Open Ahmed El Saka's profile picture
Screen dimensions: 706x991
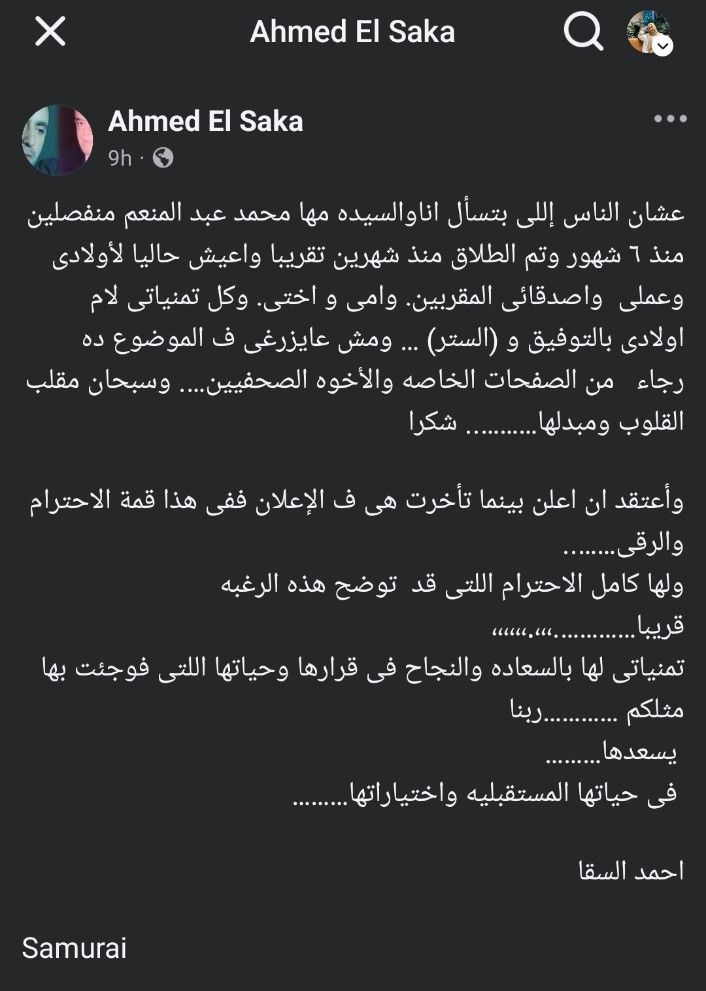tap(57, 140)
